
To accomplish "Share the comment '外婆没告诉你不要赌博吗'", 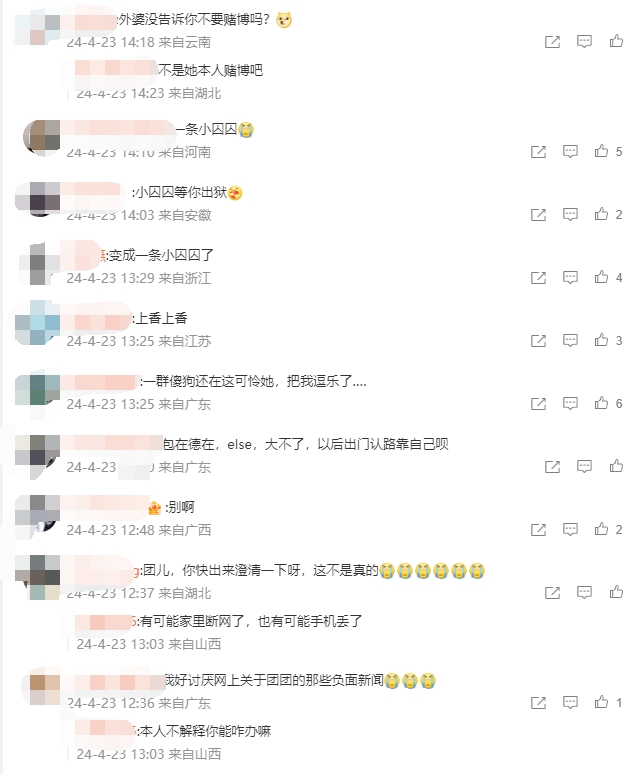I will [553, 41].
